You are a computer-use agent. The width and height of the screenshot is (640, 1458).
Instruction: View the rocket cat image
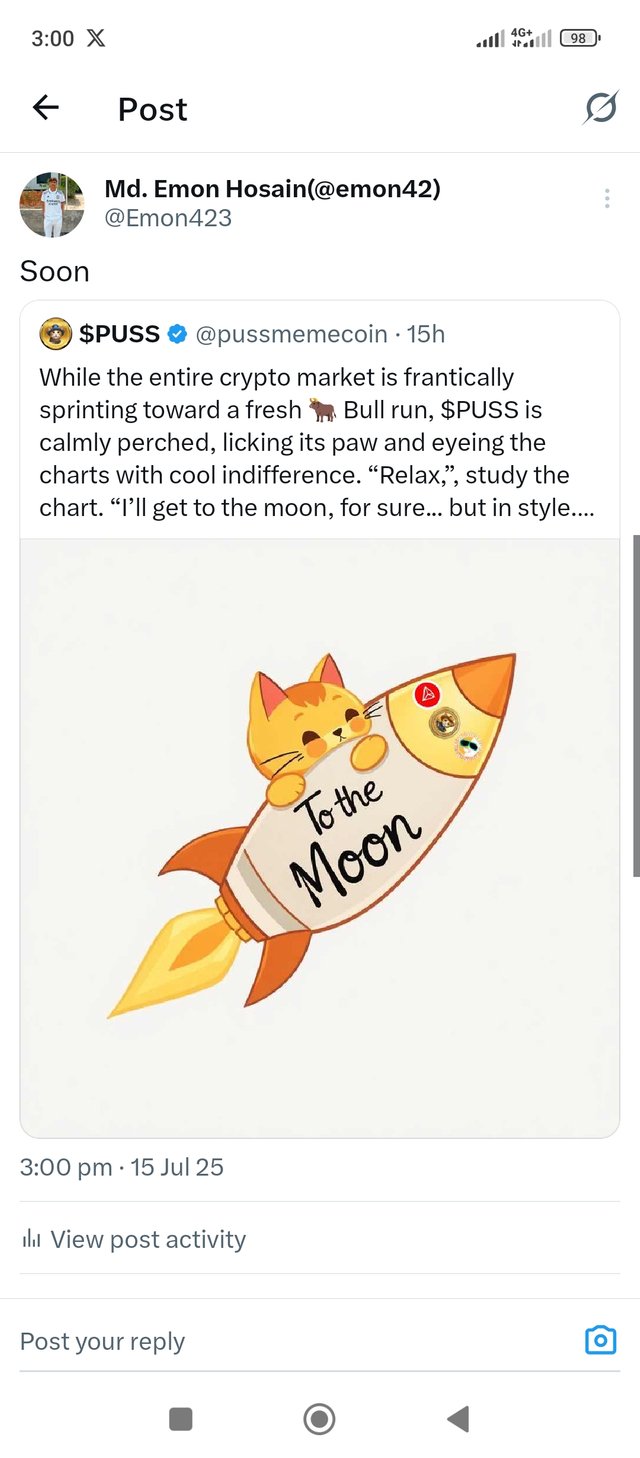point(320,837)
